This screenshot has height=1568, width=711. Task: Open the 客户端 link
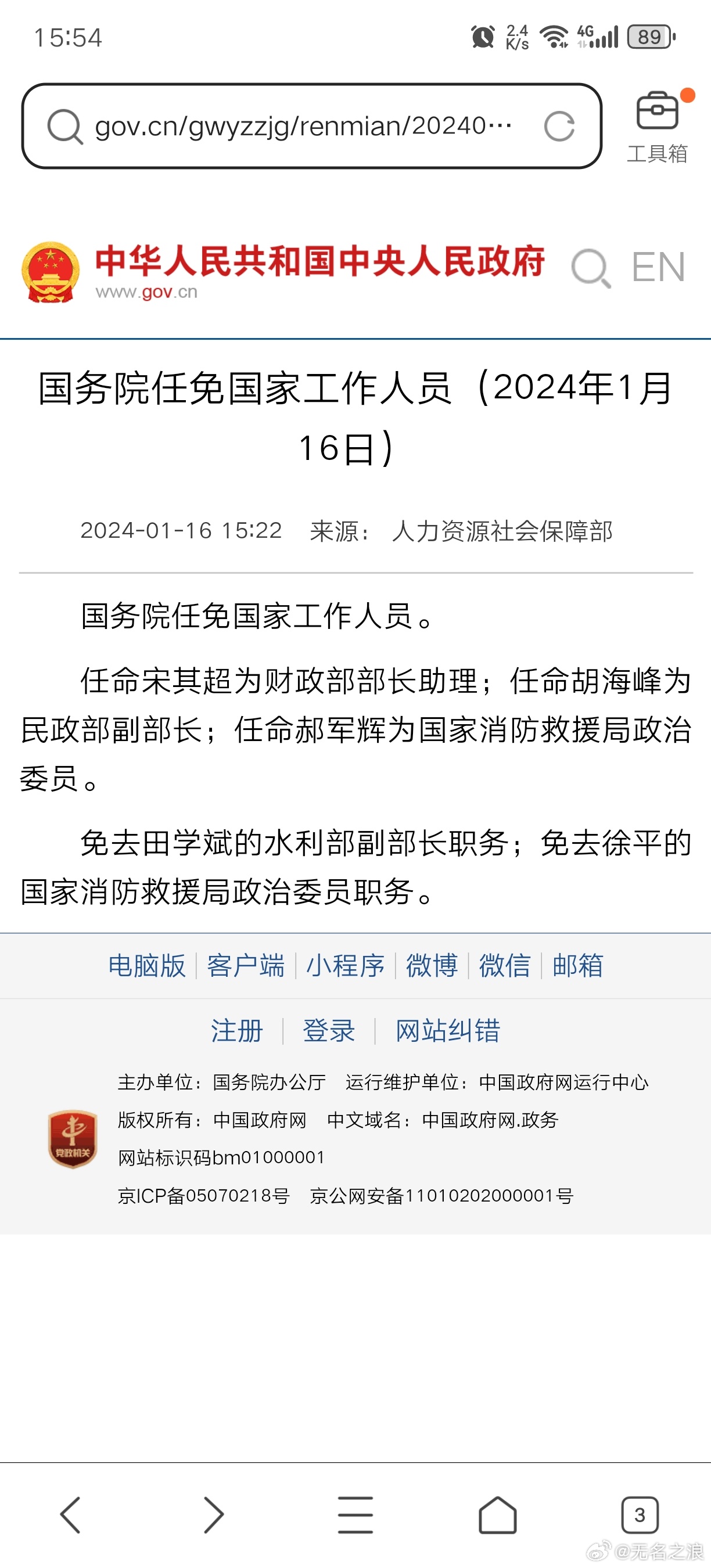pos(246,965)
